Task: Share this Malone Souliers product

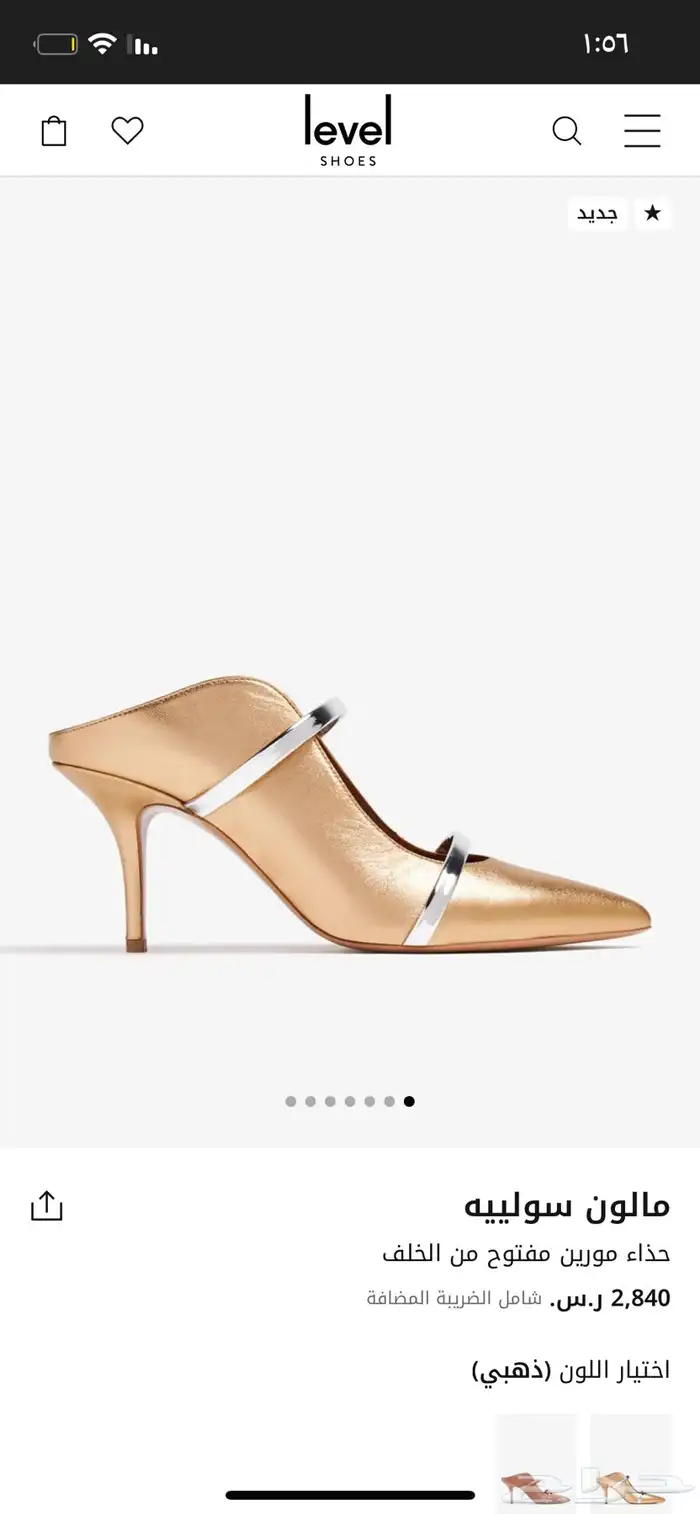Action: tap(47, 1206)
